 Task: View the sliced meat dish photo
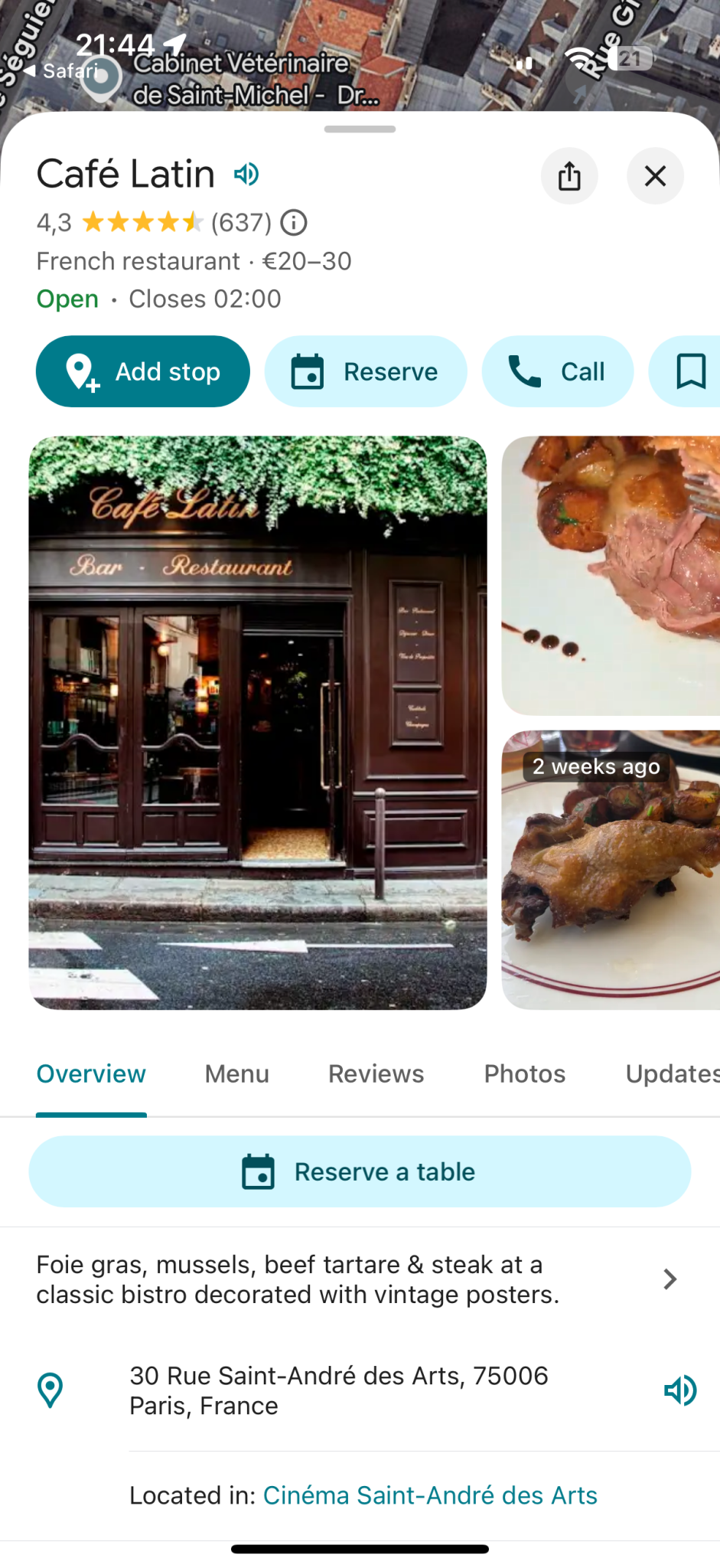(x=611, y=575)
